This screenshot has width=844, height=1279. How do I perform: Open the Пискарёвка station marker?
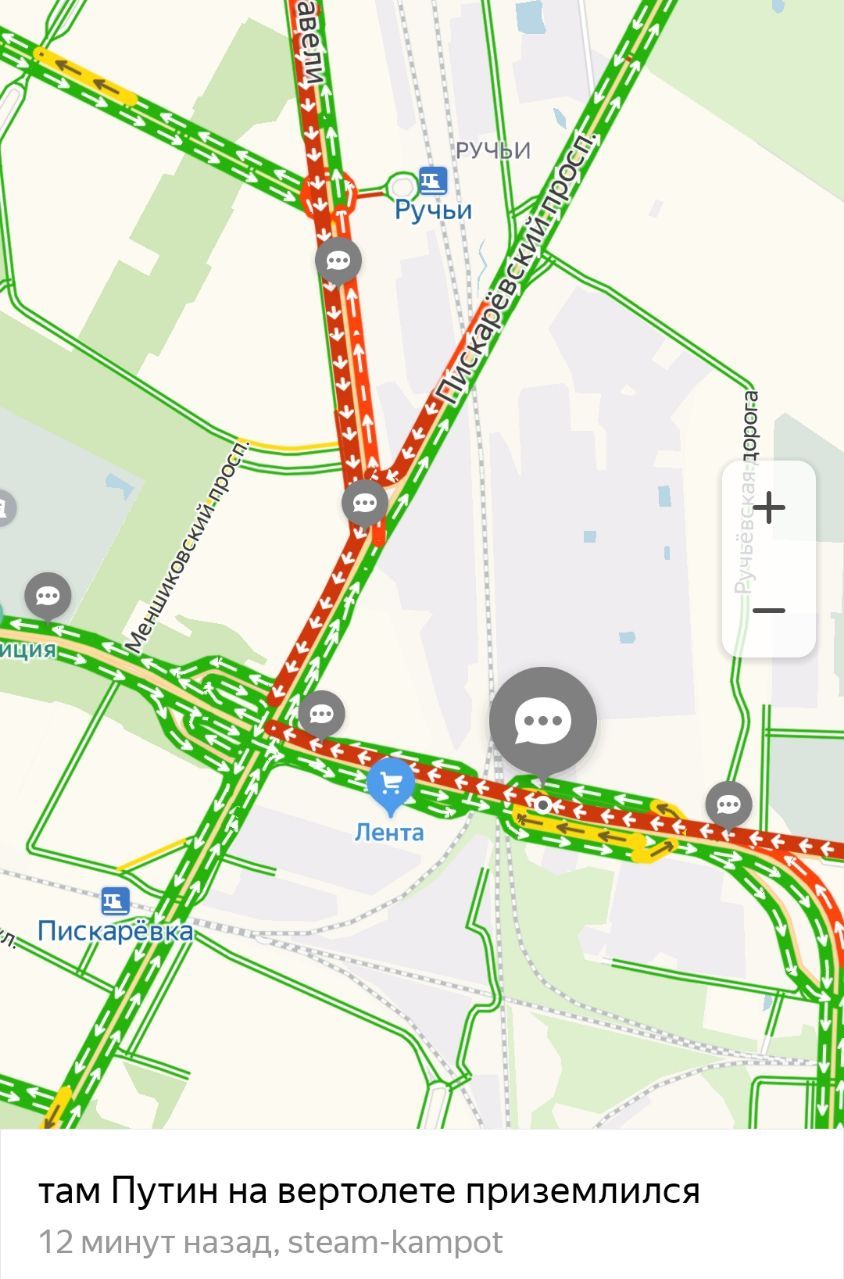coord(116,901)
